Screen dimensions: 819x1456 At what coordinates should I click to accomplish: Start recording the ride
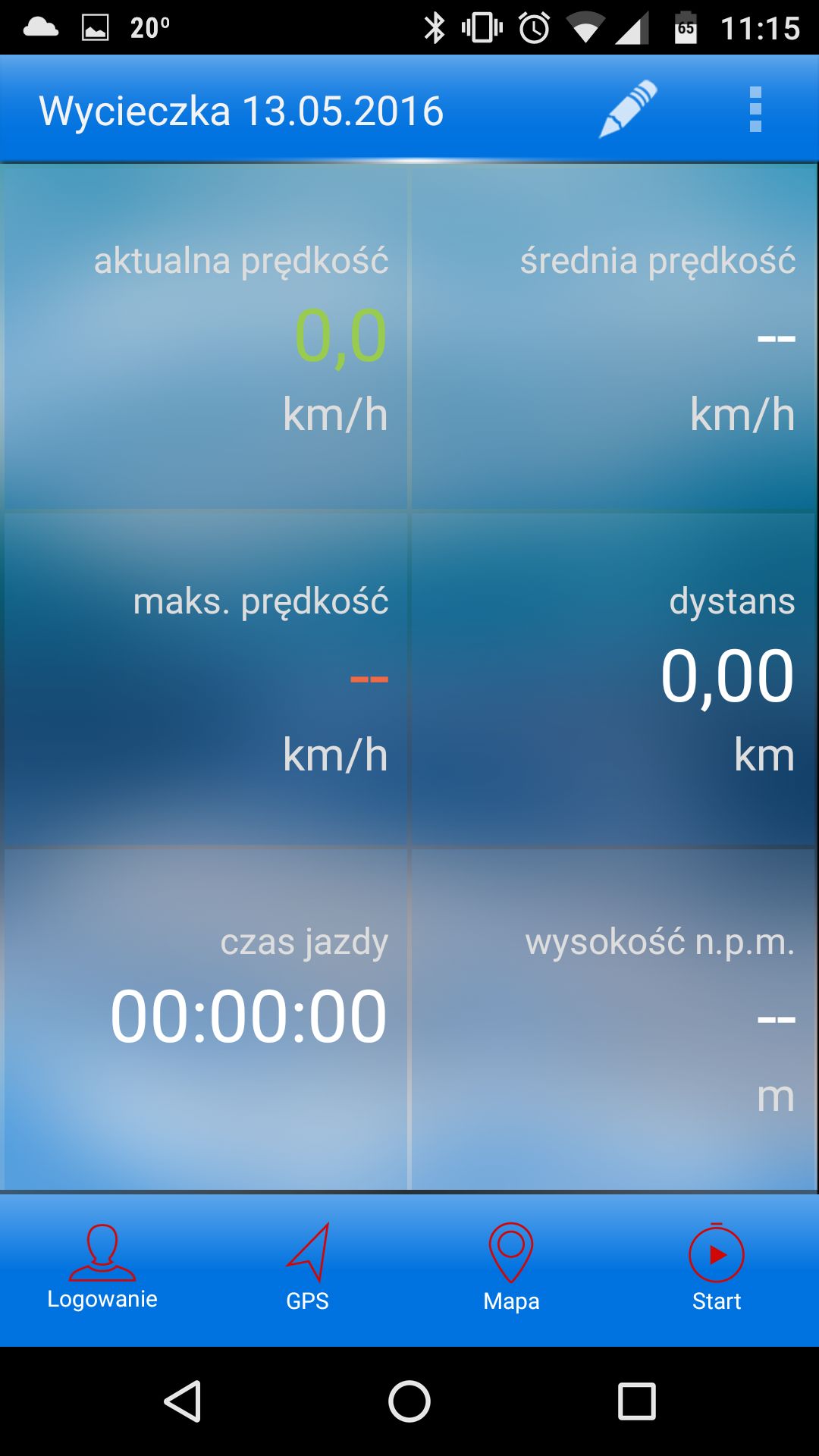point(717,1267)
